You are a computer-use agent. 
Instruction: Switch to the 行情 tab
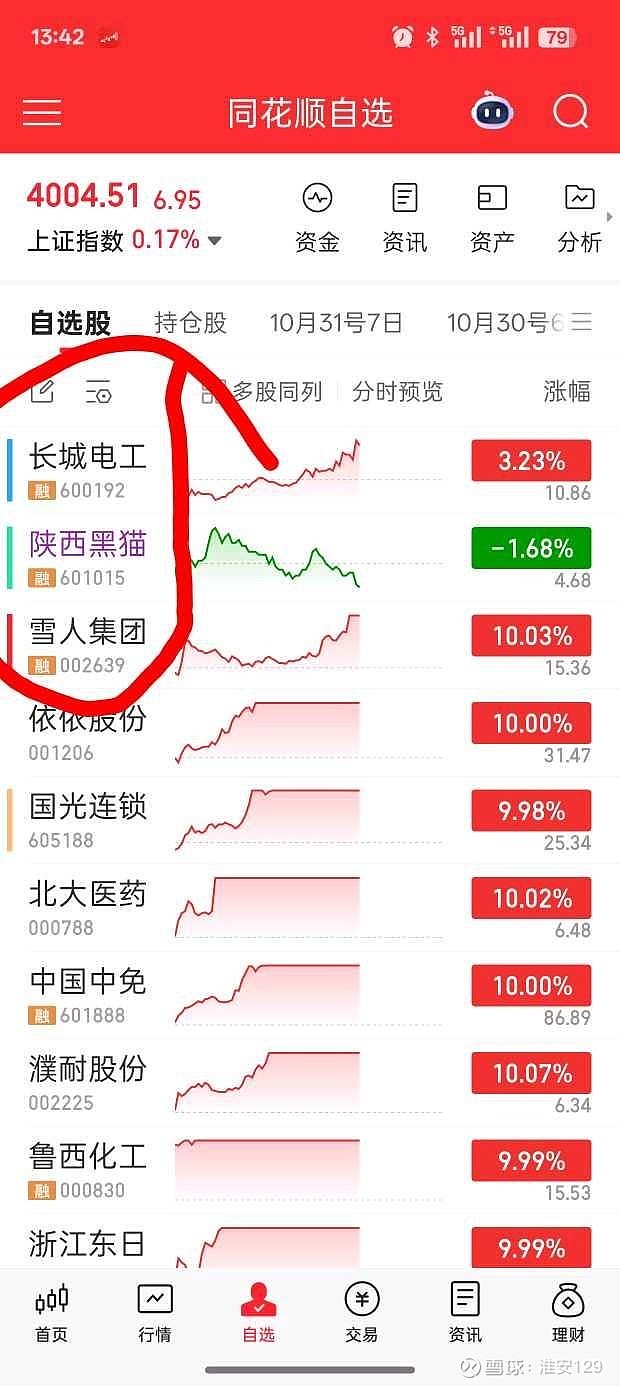coord(155,1313)
